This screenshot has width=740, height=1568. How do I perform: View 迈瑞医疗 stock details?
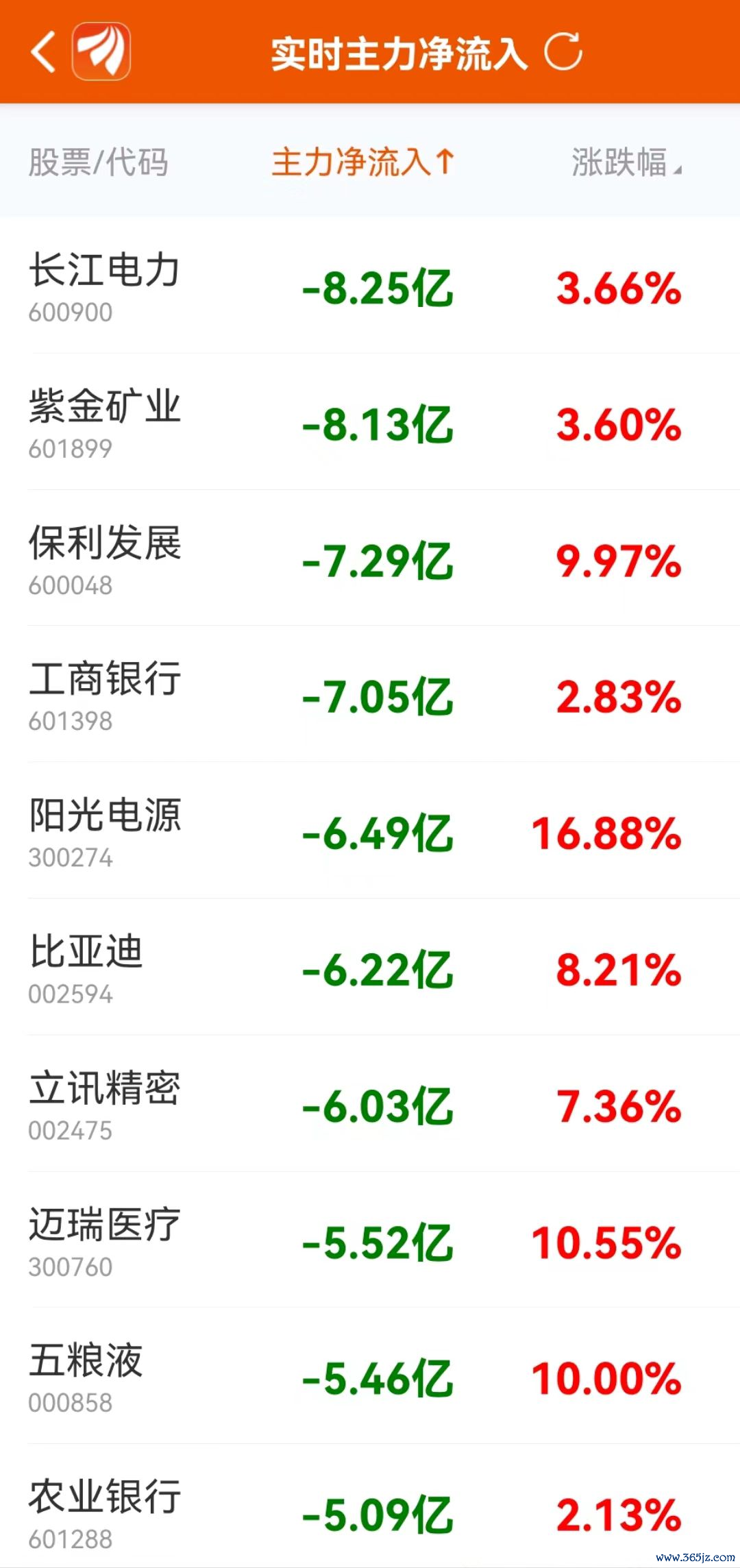[370, 1240]
